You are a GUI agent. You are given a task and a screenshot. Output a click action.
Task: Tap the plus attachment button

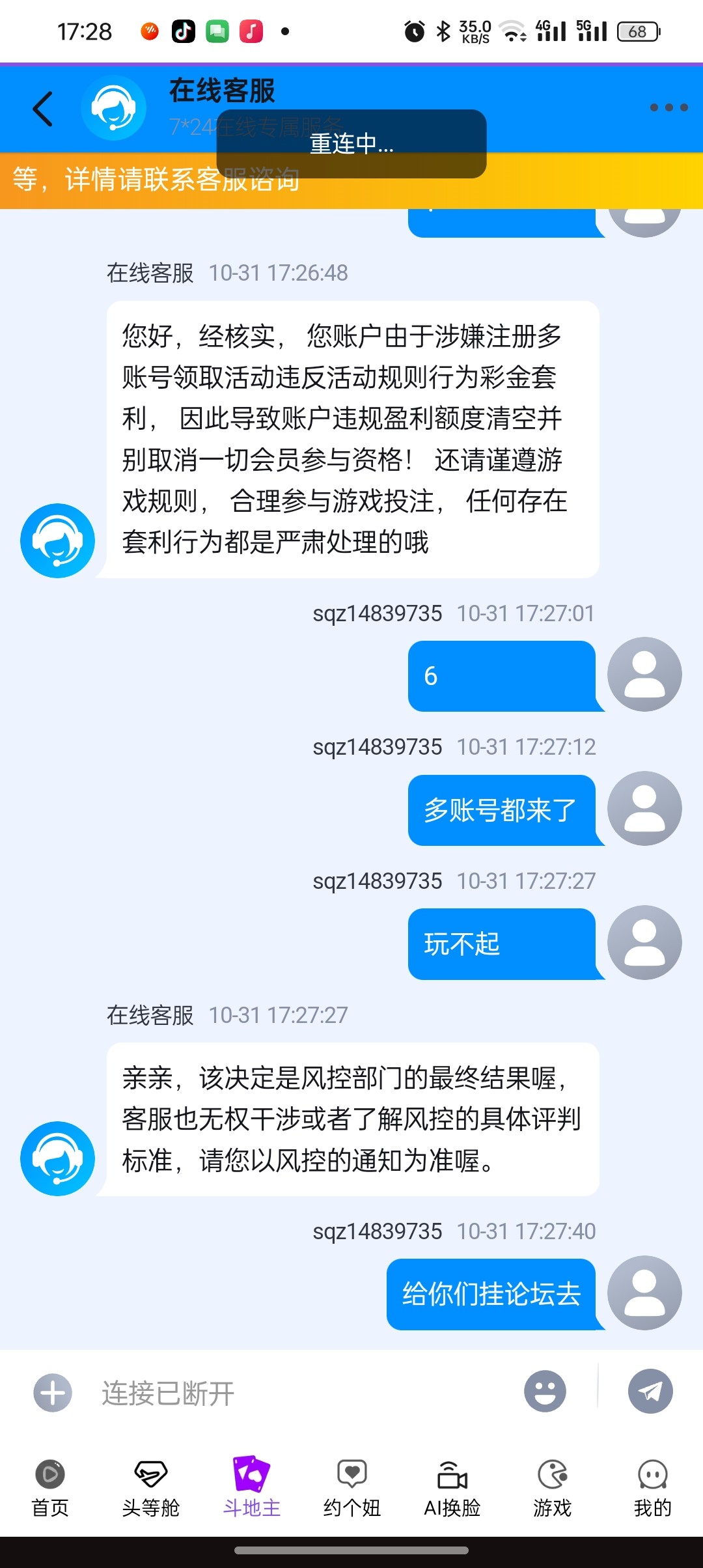coord(53,1393)
